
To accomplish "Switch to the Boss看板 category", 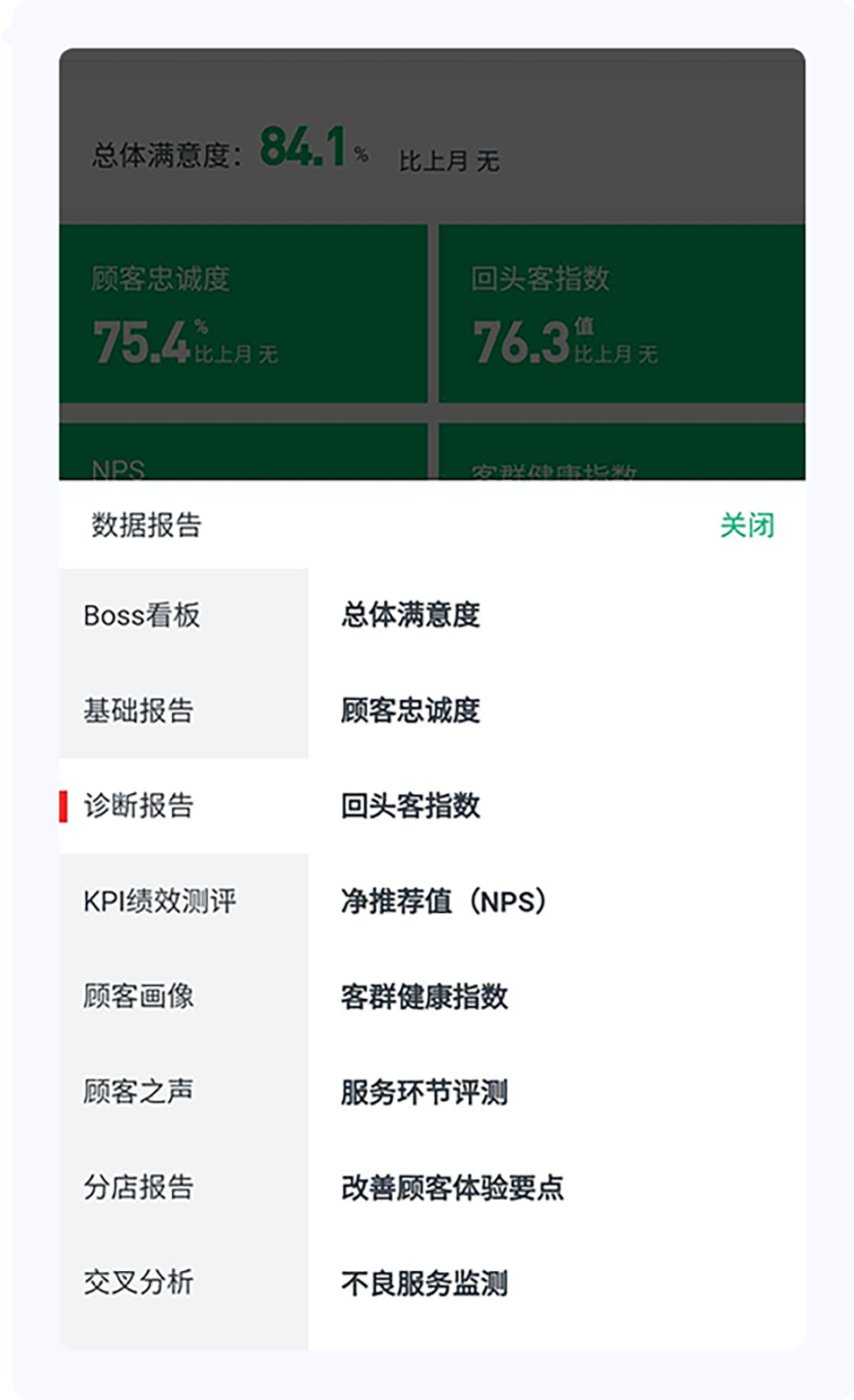I will pyautogui.click(x=141, y=616).
